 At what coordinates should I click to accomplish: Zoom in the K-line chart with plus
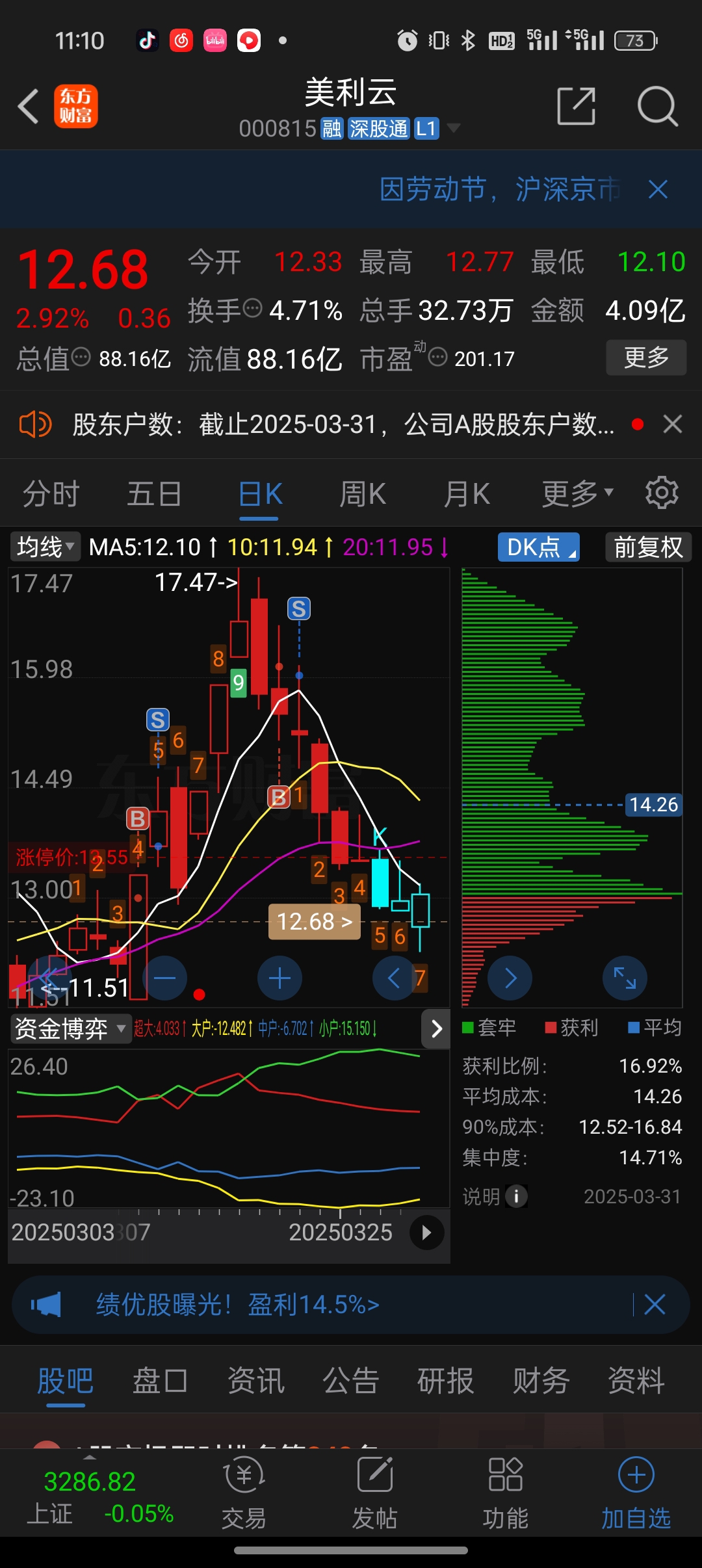(x=279, y=978)
